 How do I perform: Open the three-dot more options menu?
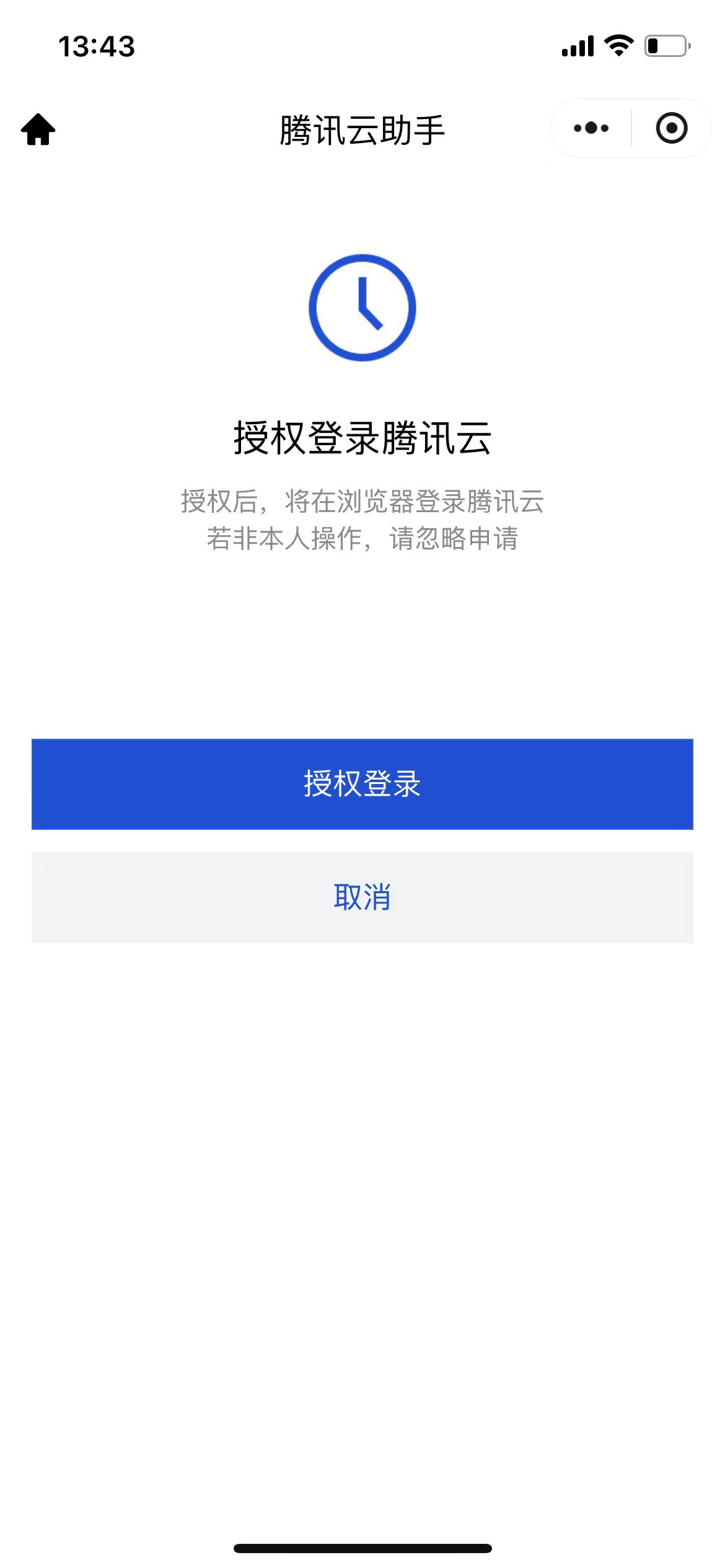click(591, 128)
